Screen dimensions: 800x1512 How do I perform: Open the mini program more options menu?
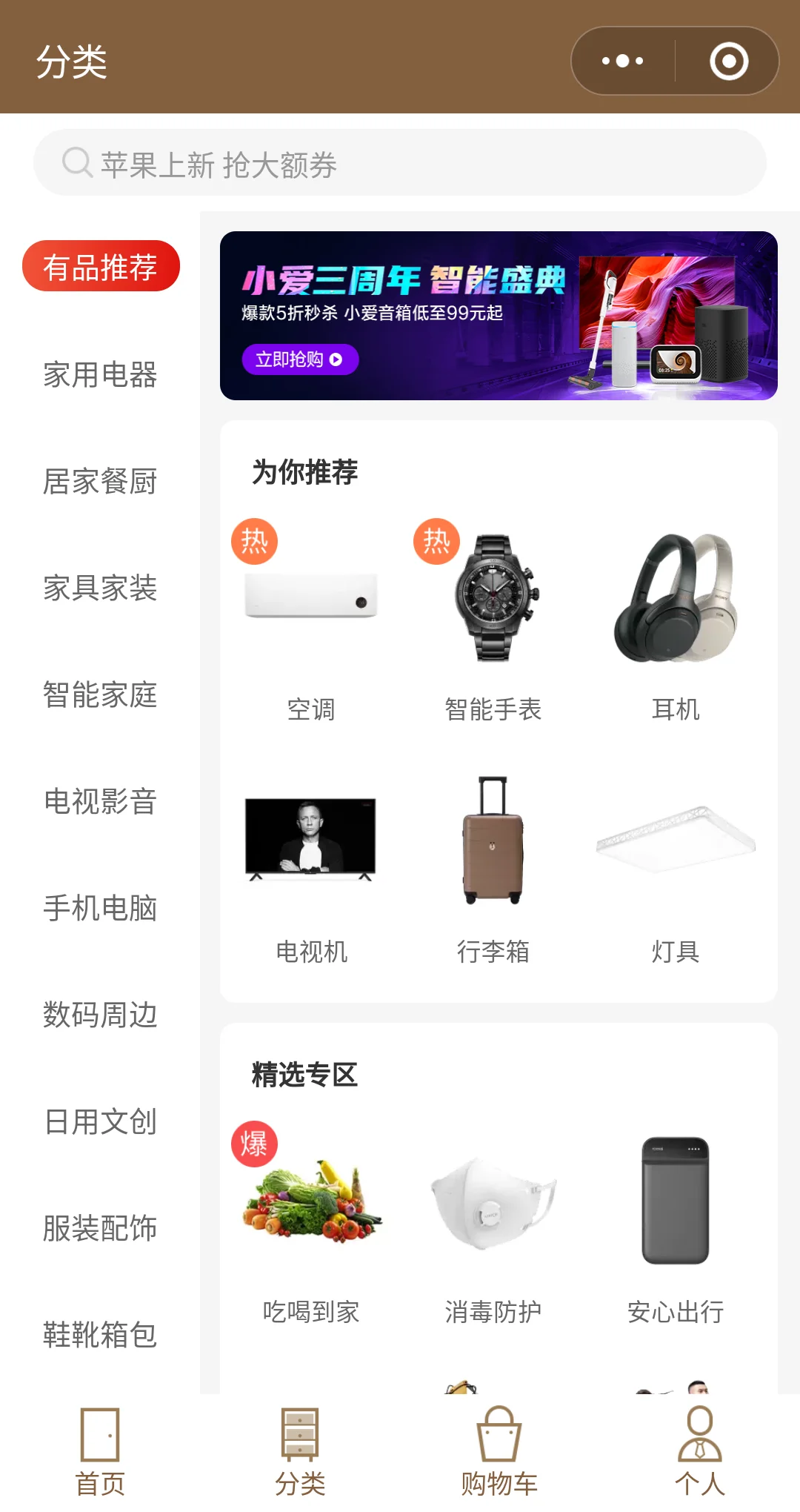[x=623, y=61]
